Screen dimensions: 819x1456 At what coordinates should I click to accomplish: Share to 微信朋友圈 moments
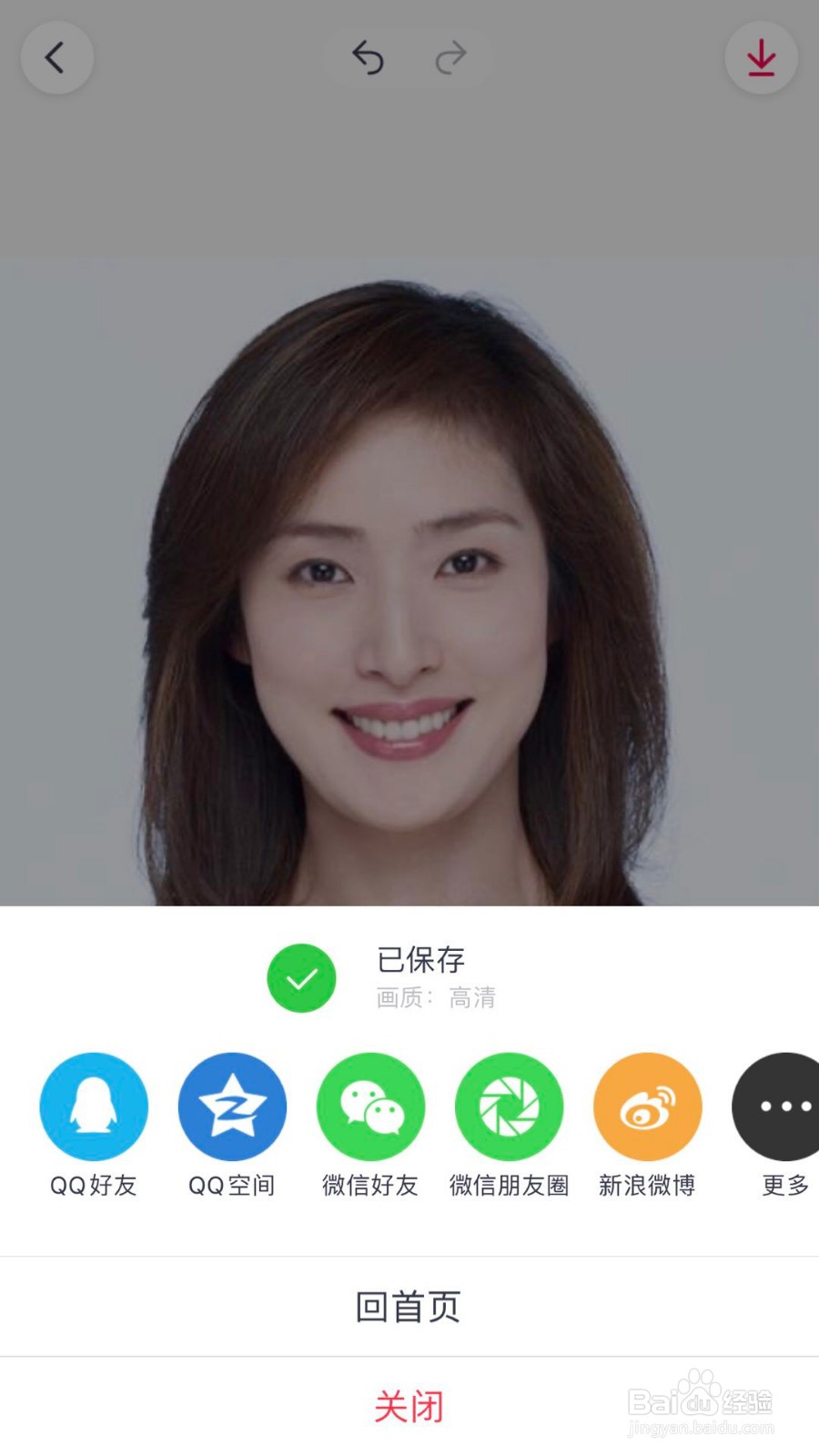[x=509, y=1106]
